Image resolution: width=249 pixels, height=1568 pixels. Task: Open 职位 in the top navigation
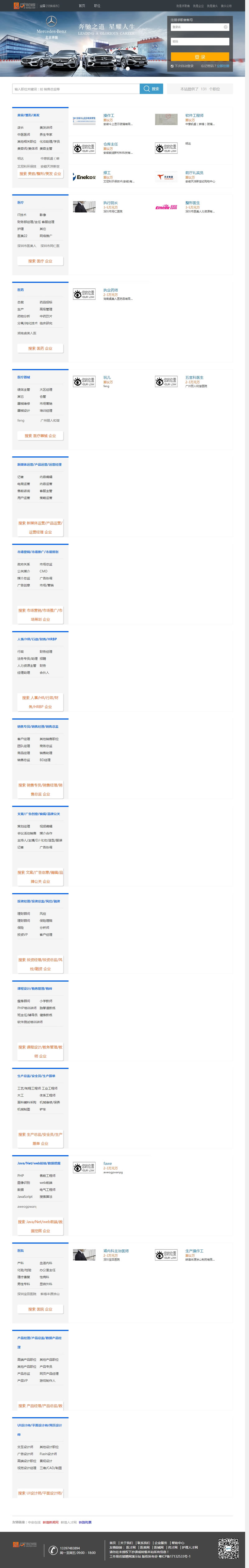point(97,6)
